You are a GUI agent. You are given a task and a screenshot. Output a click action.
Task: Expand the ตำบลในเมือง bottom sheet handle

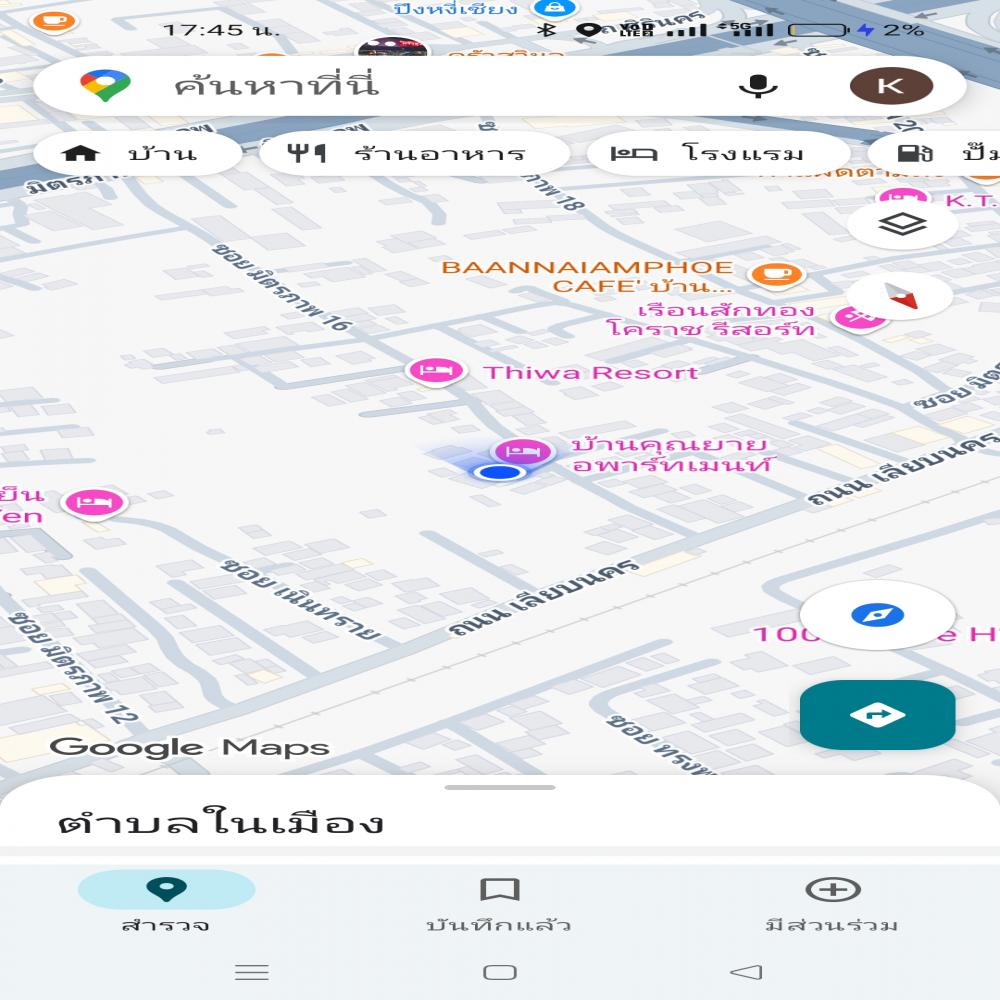coord(500,788)
